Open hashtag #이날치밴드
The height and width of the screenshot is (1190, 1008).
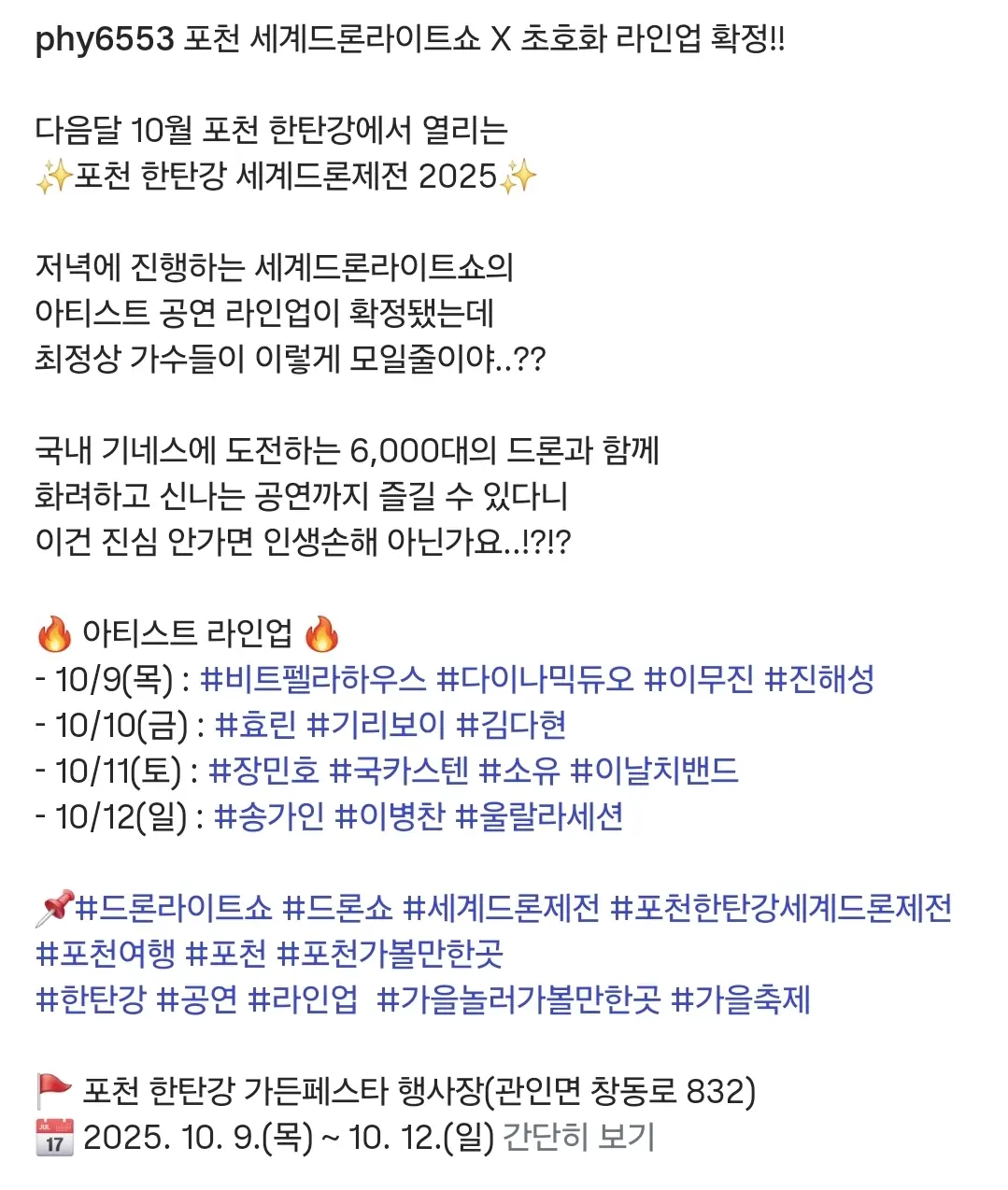654,771
